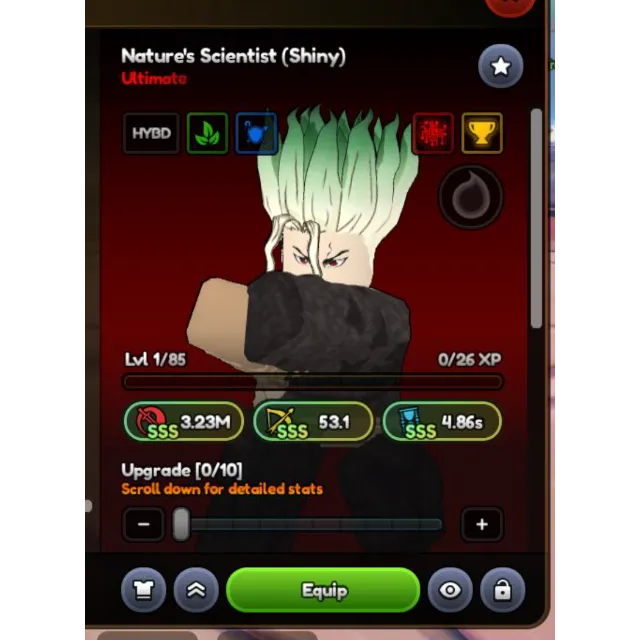The image size is (640, 640).
Task: Tap the green leaf element badge
Action: coord(208,134)
